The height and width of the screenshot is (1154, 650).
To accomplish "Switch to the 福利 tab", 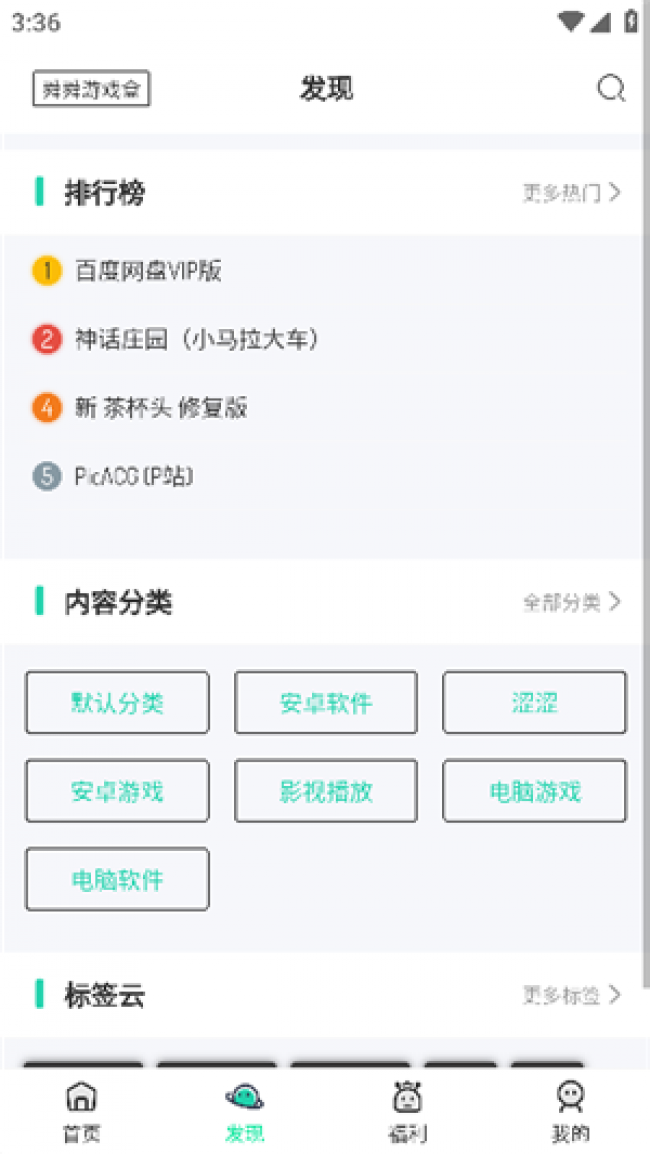I will (407, 1110).
